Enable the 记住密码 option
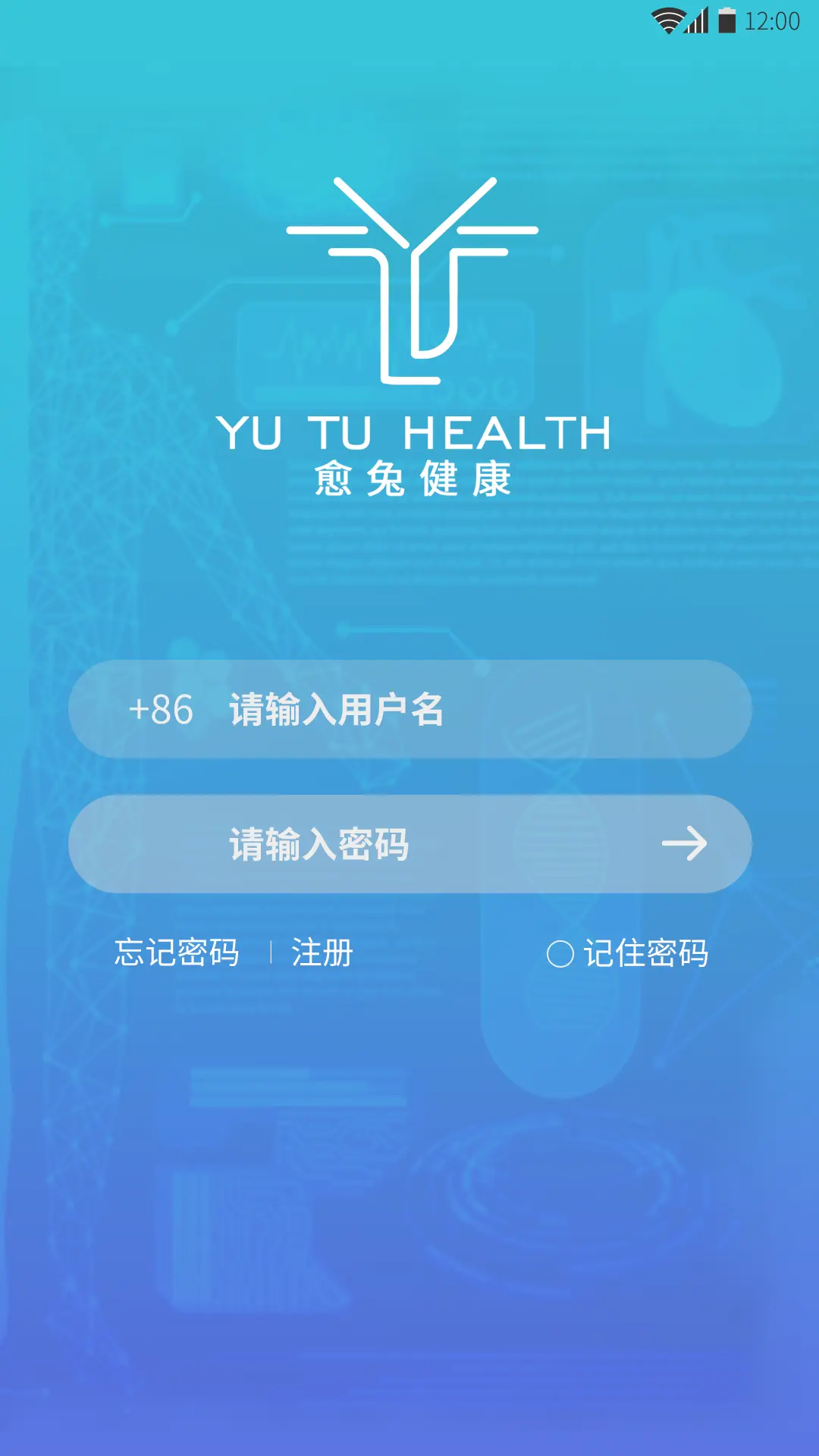Viewport: 819px width, 1456px height. click(x=560, y=954)
